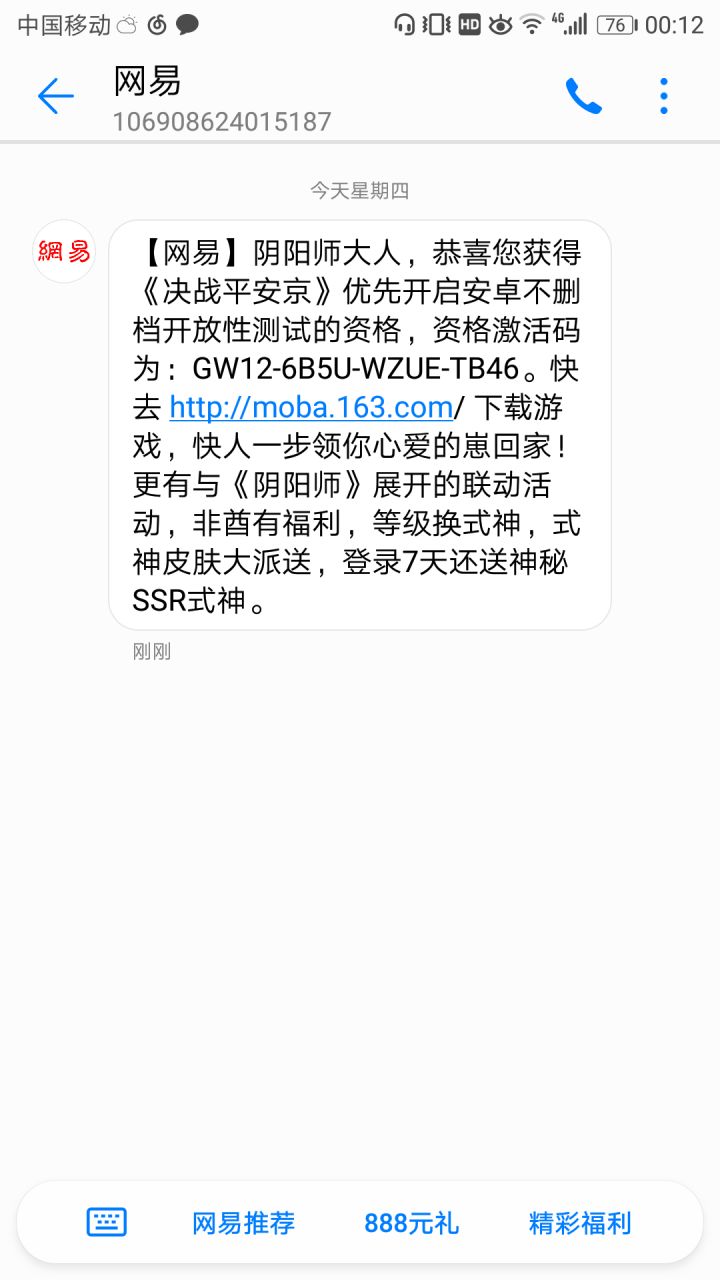Select the 888元礼 menu item

411,1222
